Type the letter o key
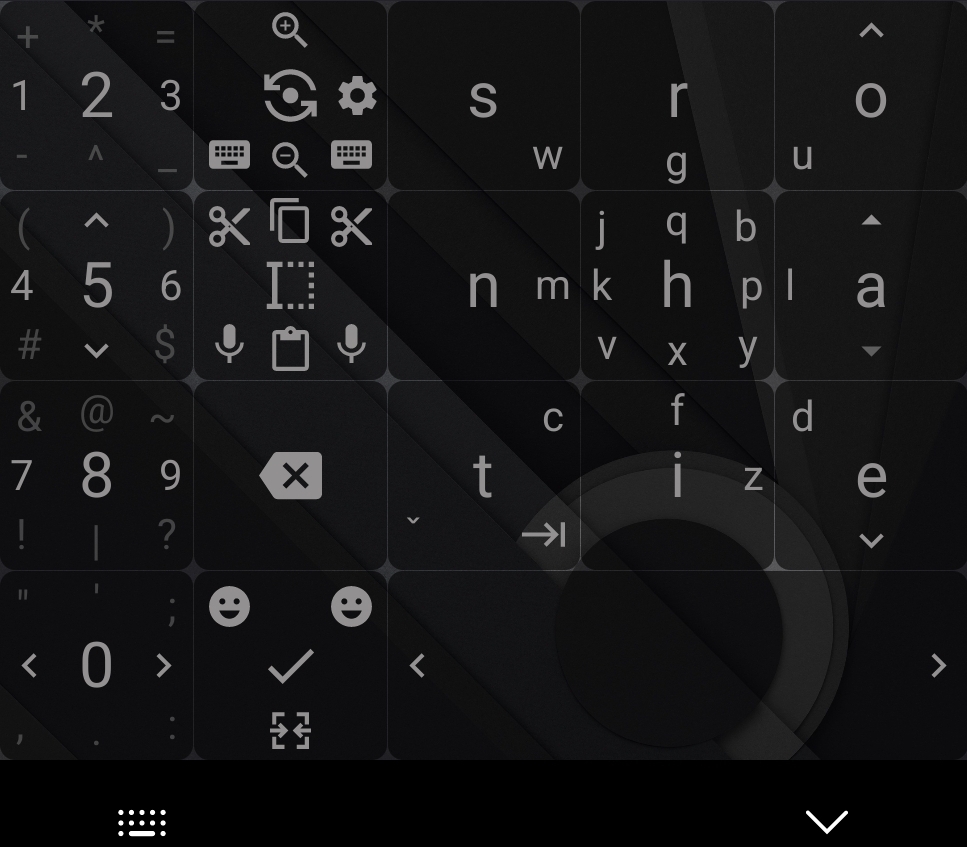The image size is (967, 847). (x=870, y=97)
